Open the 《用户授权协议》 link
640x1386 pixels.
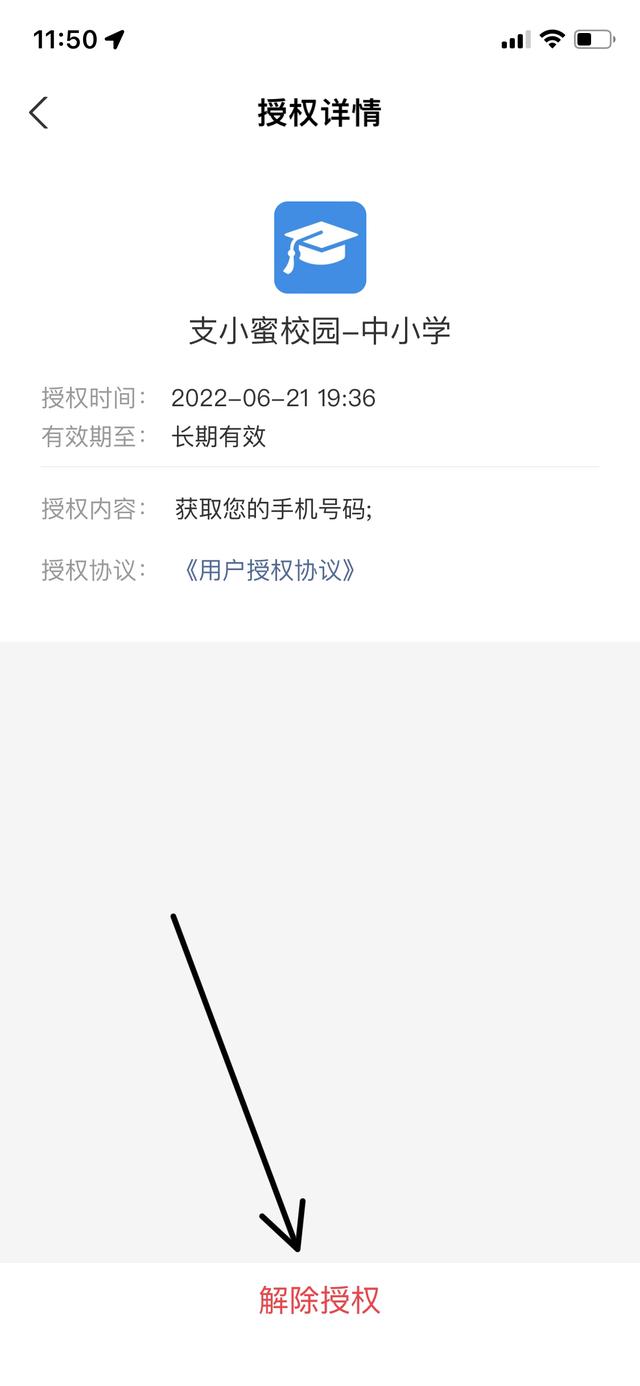pyautogui.click(x=270, y=571)
